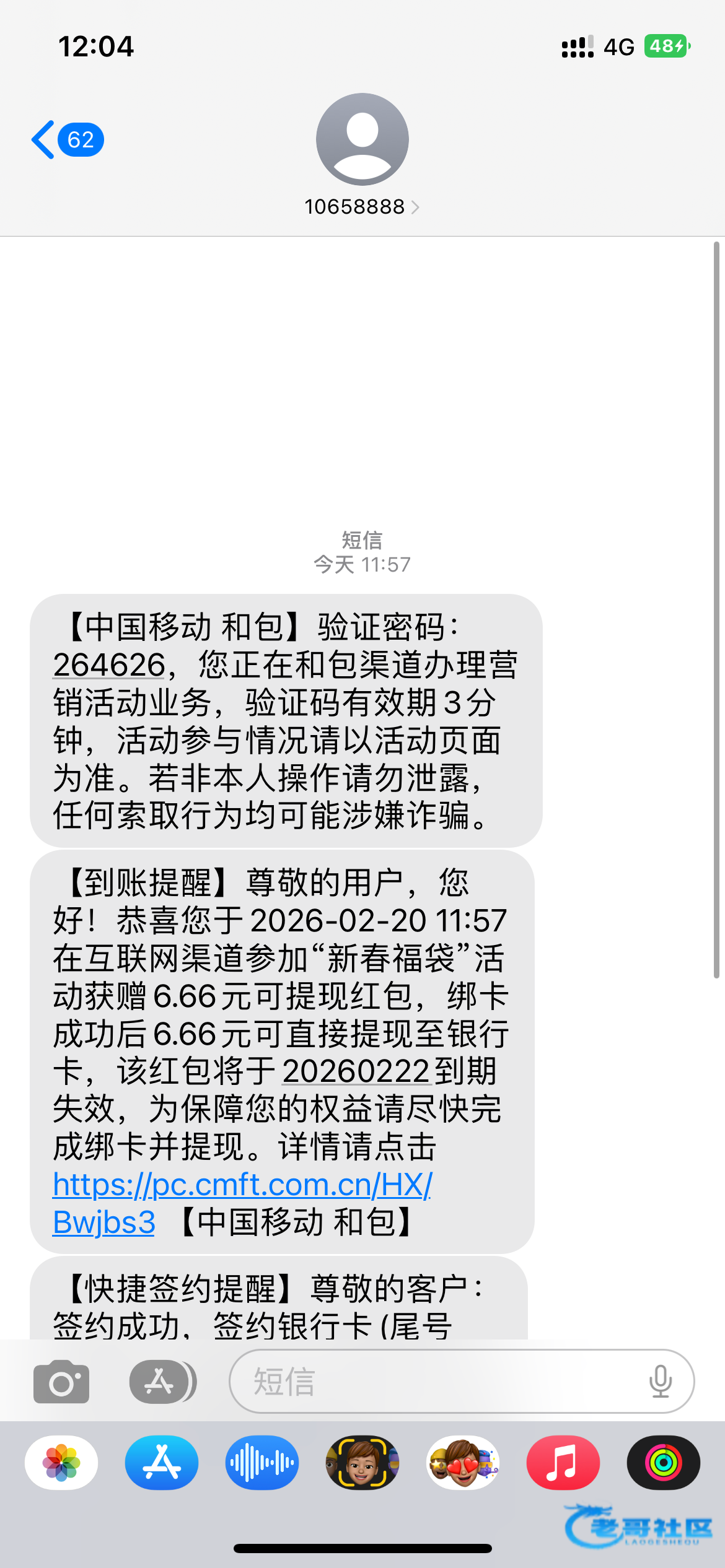Image resolution: width=725 pixels, height=1568 pixels.
Task: Open the Music iMessage app
Action: point(563,1463)
